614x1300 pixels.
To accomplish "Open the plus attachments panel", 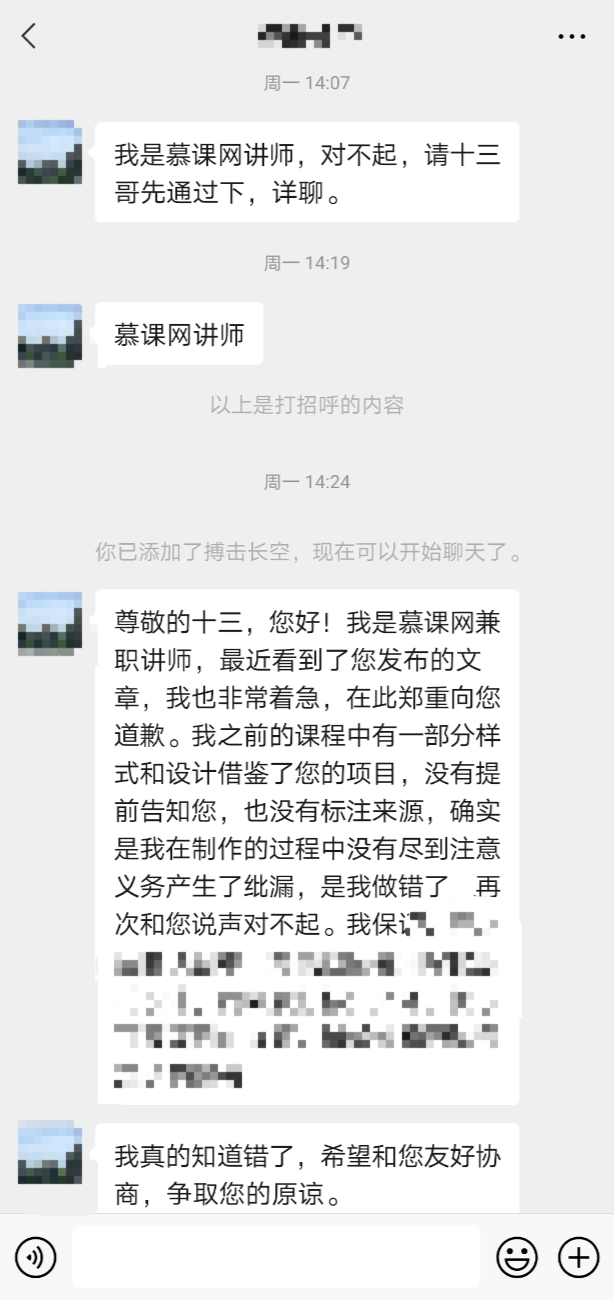I will tap(578, 1257).
